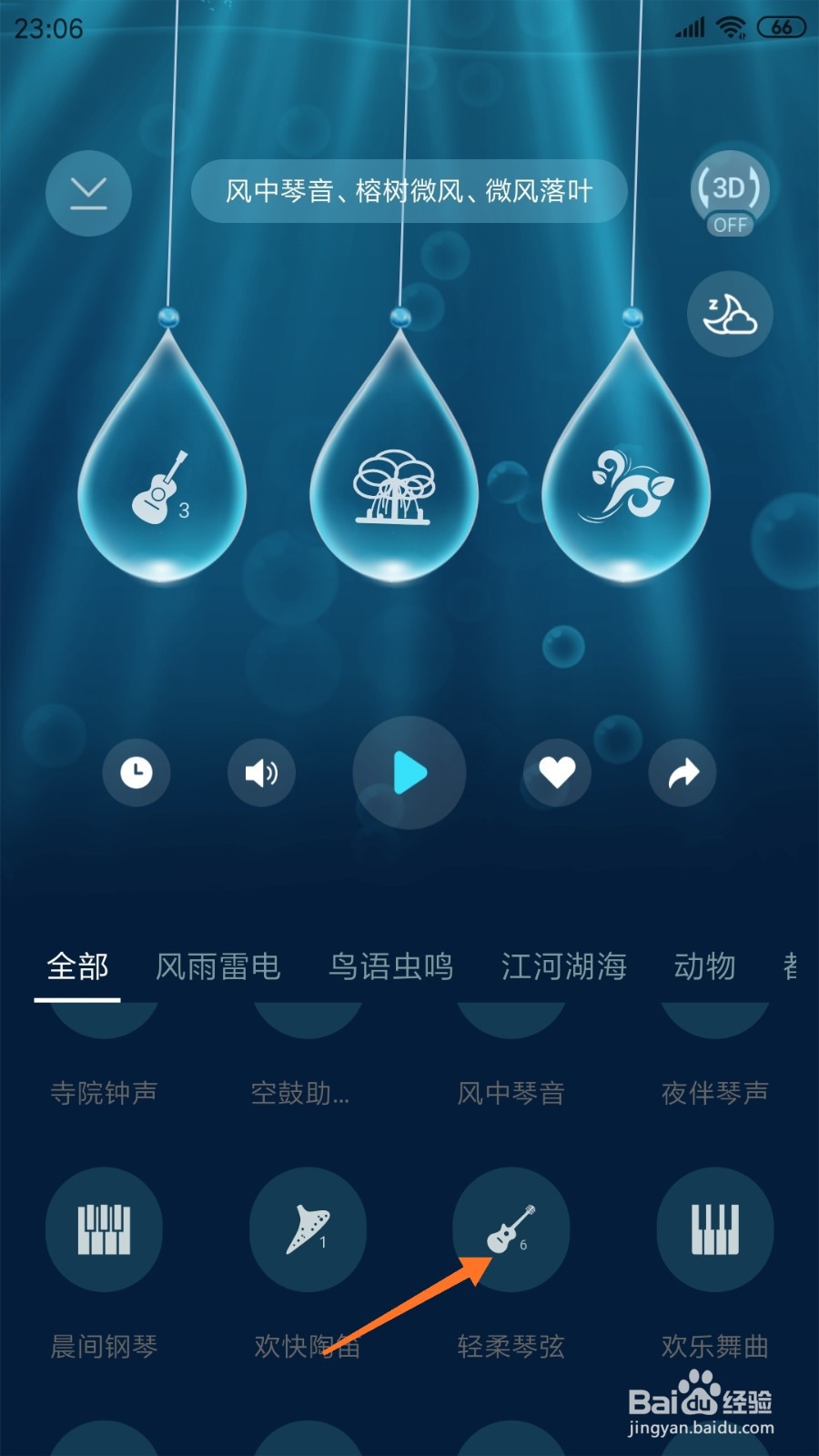The image size is (819, 1456).
Task: Share the current sound mix
Action: (682, 773)
